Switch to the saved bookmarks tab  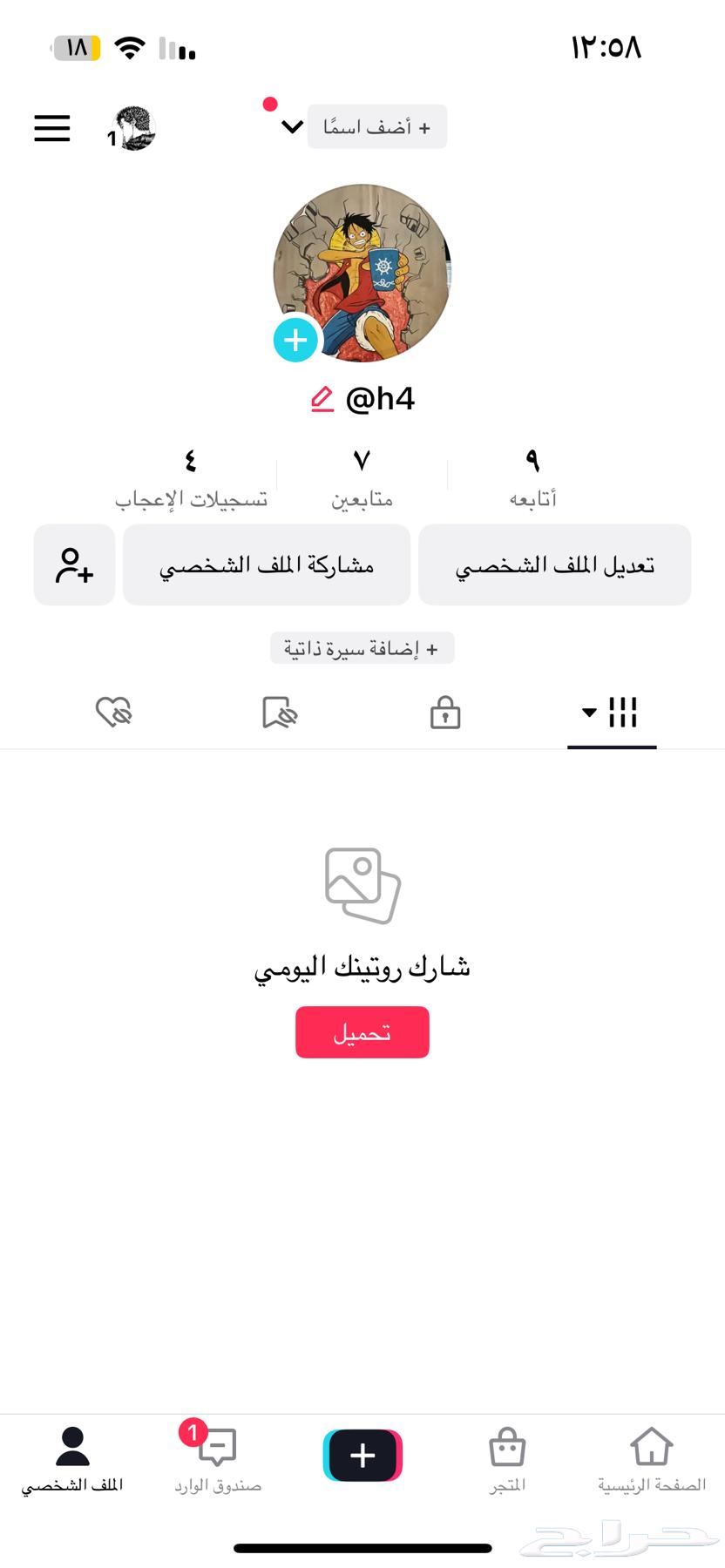tap(279, 713)
